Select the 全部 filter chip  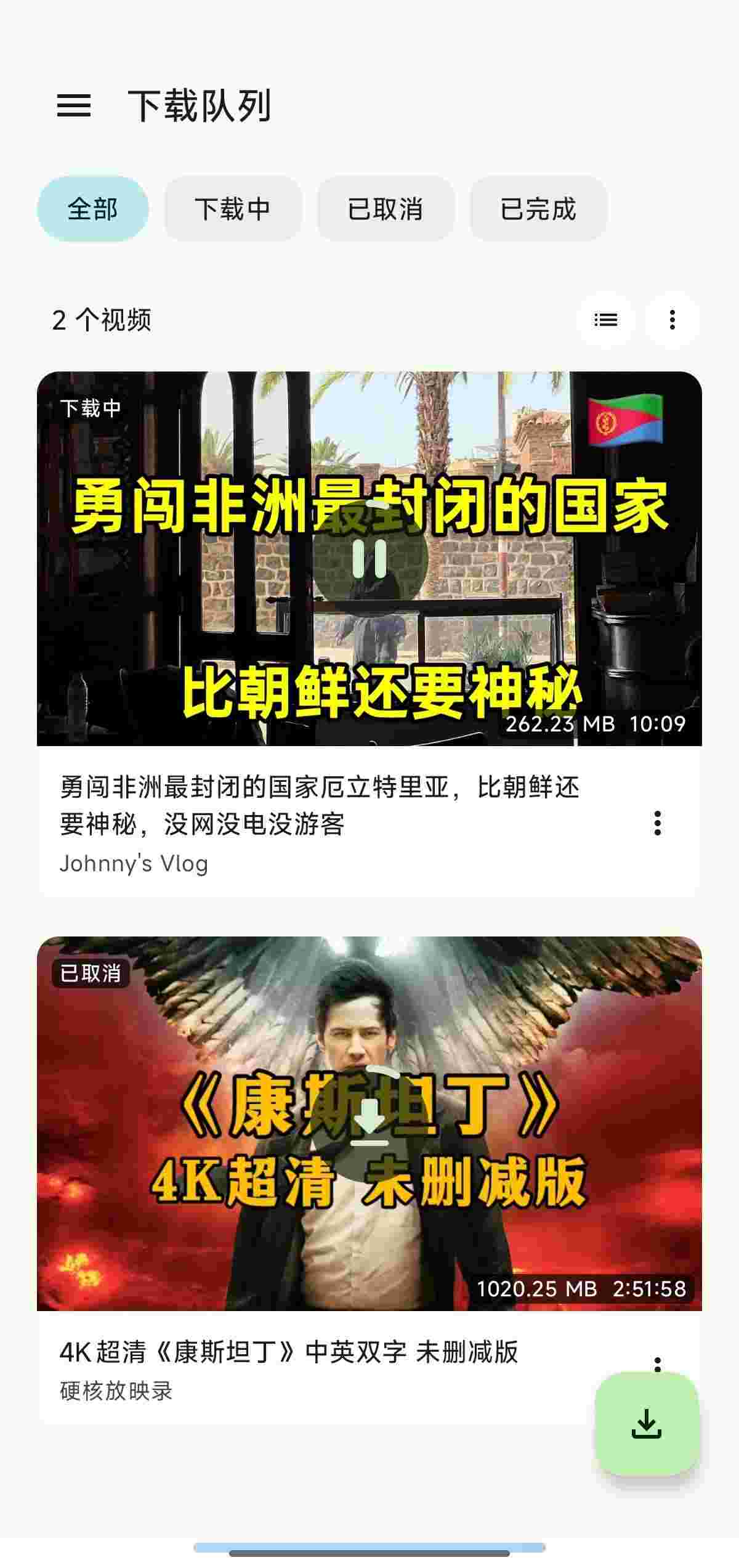coord(92,209)
